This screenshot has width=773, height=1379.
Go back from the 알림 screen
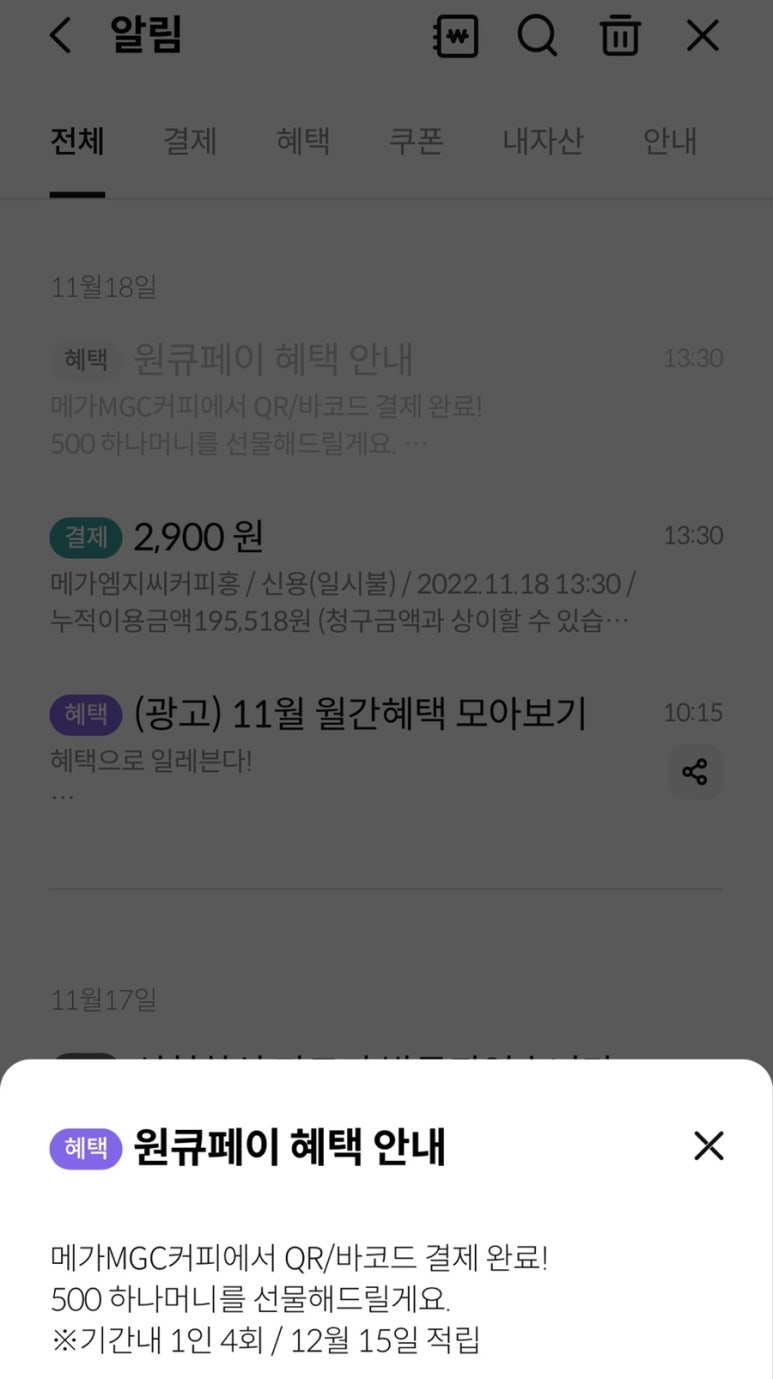(x=61, y=36)
